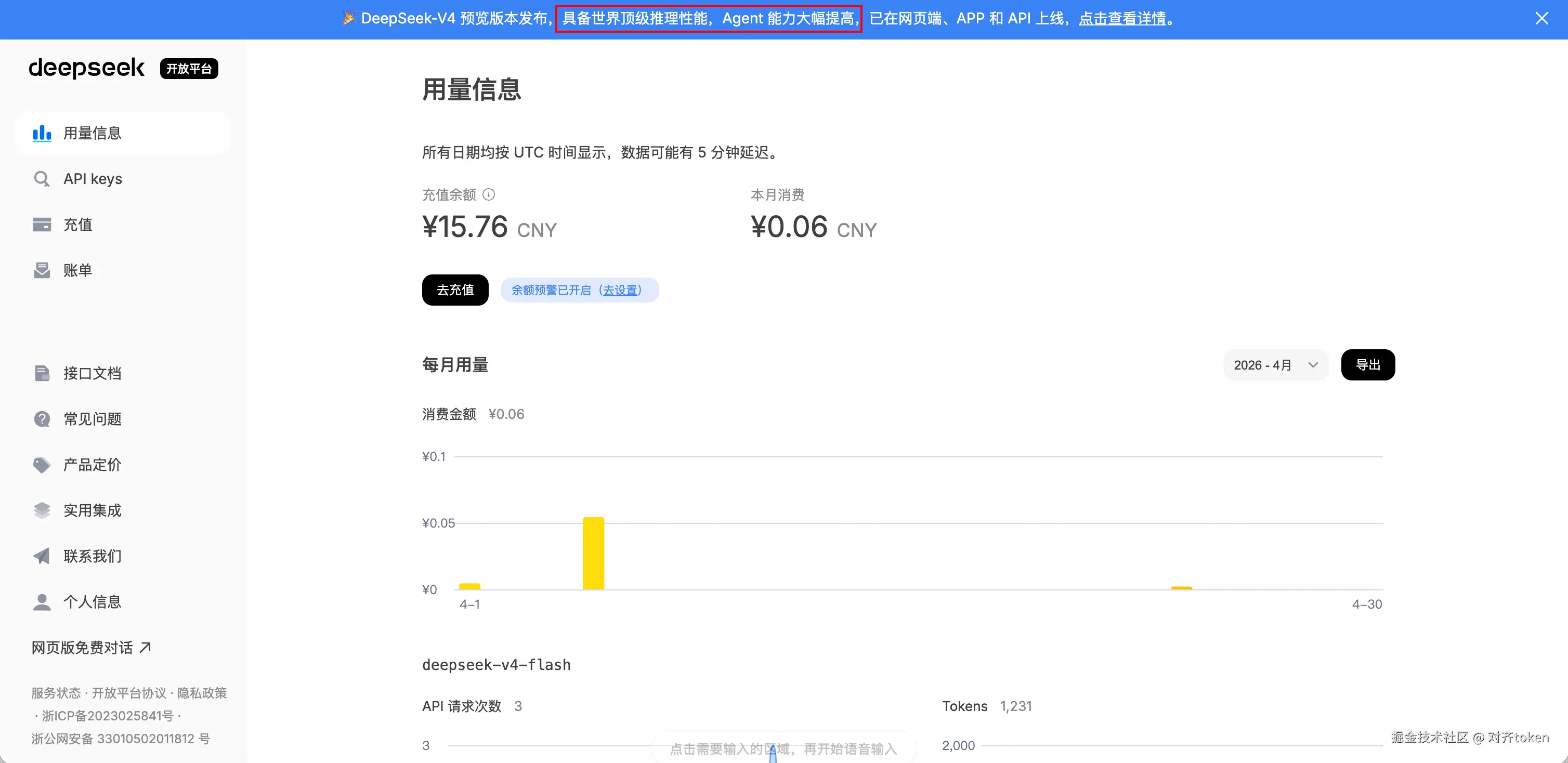The height and width of the screenshot is (763, 1568).
Task: Export usage data with 导出 button
Action: [x=1368, y=365]
